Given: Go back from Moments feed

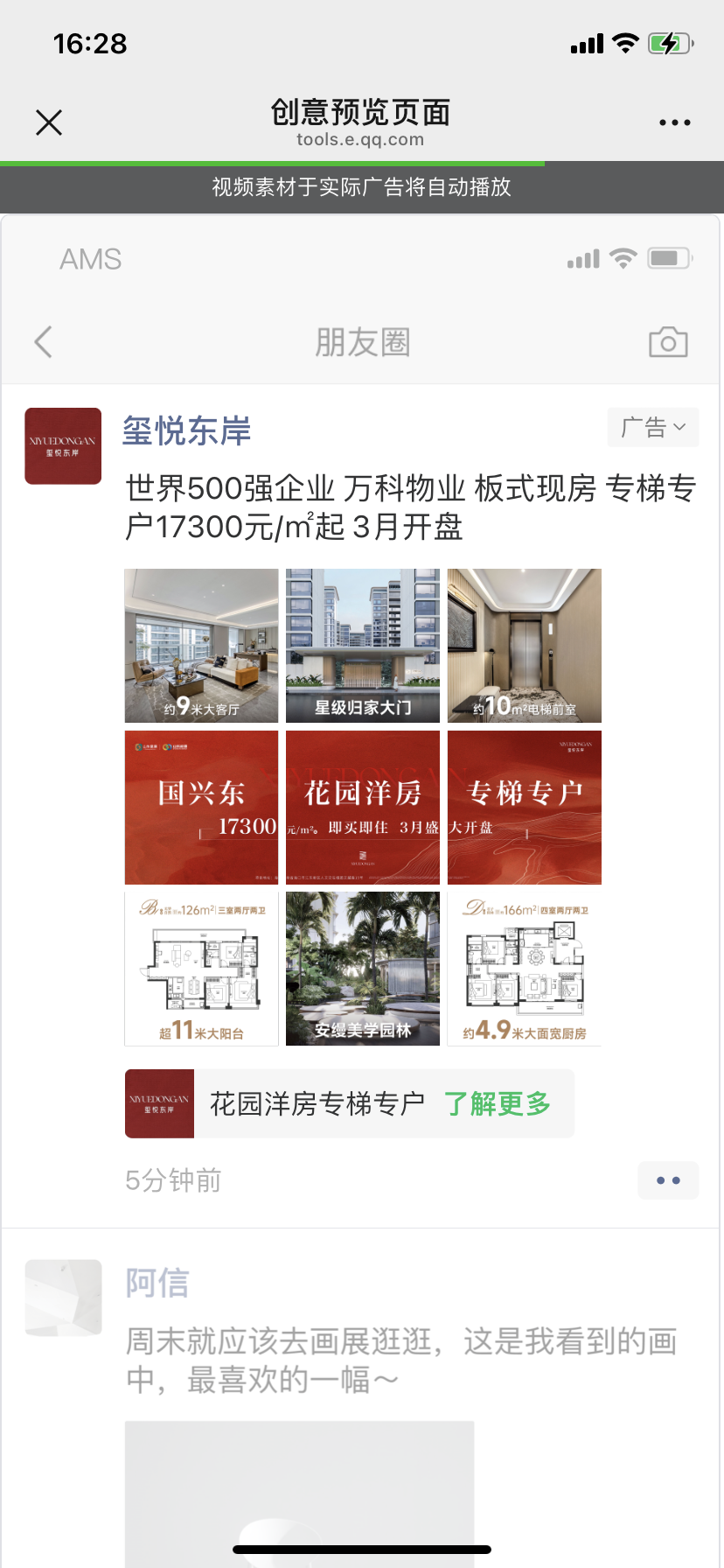Looking at the screenshot, I should (x=44, y=342).
